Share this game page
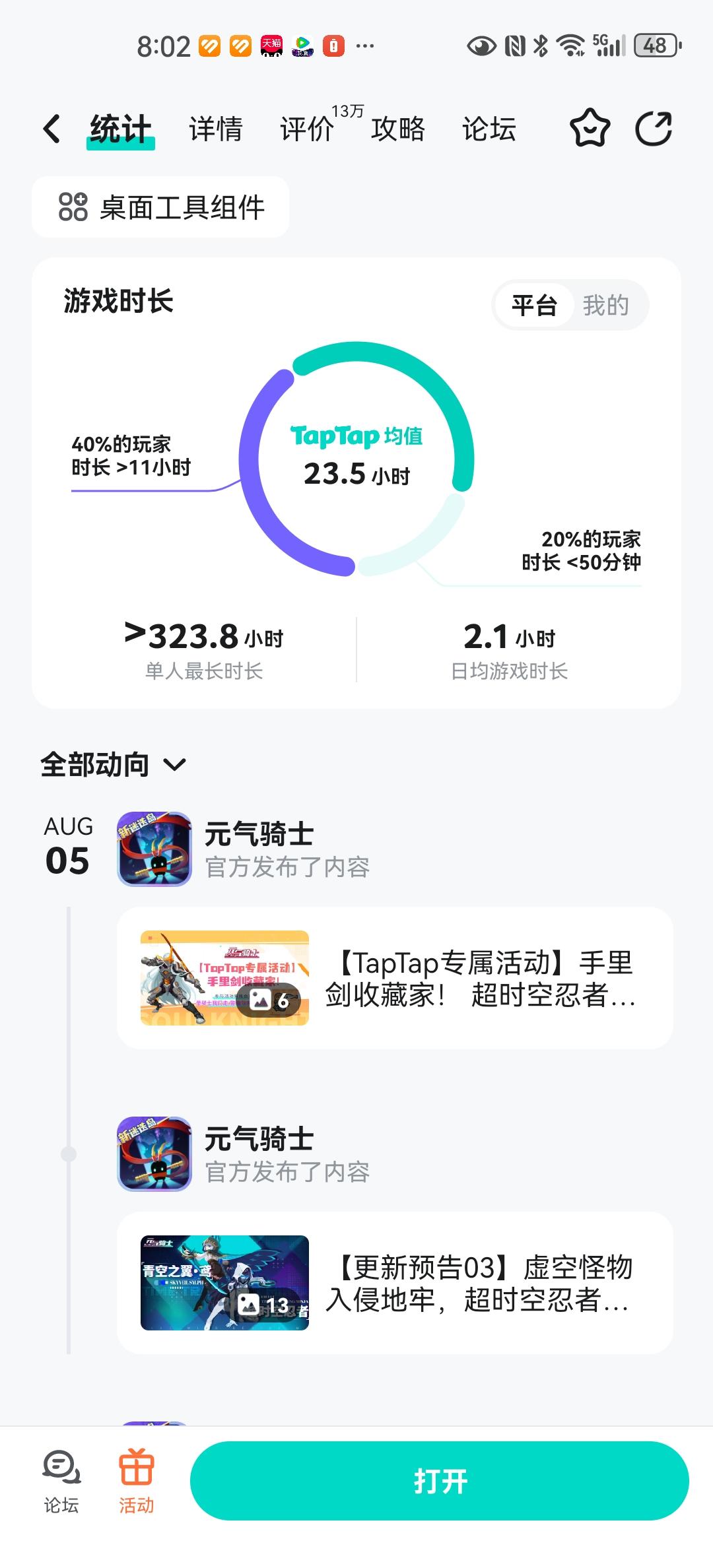 (654, 129)
